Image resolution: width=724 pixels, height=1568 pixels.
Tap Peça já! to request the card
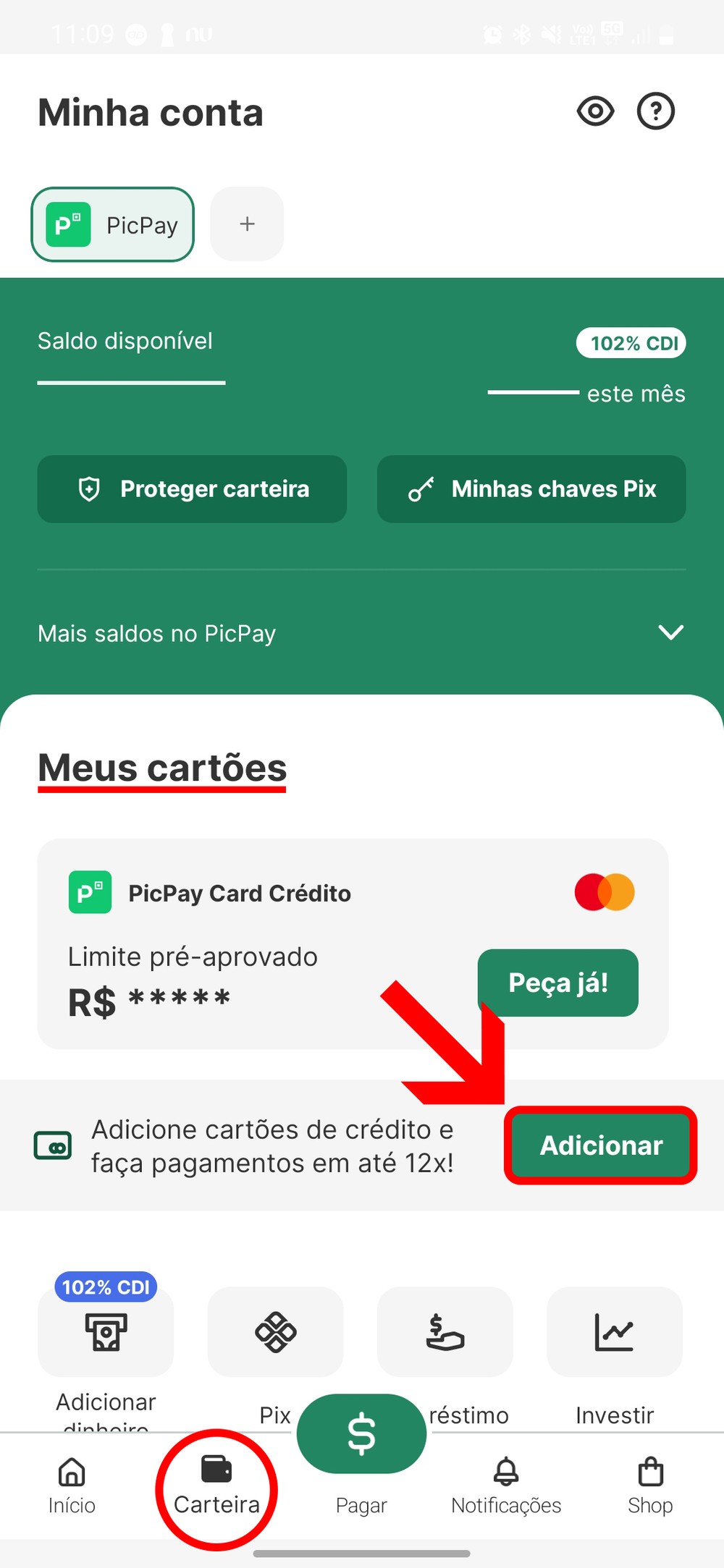click(557, 983)
